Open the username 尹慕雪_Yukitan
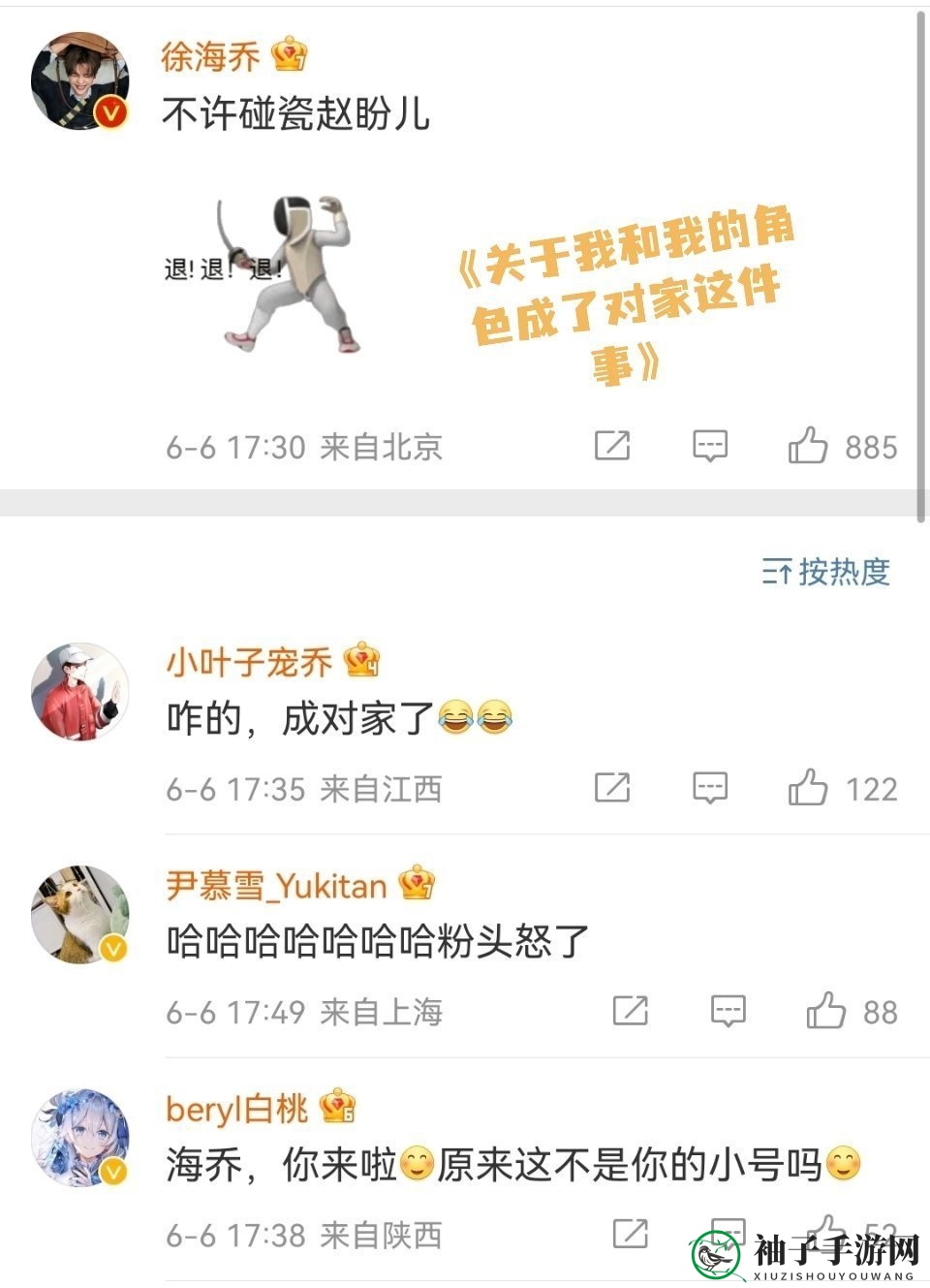 (276, 886)
